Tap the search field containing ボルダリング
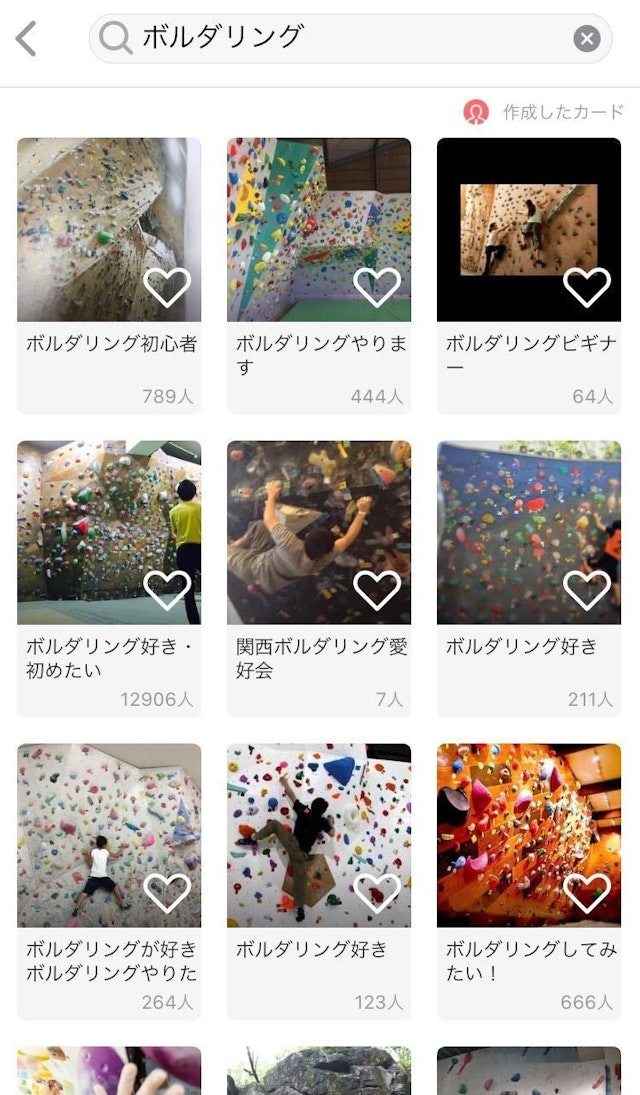This screenshot has width=640, height=1095. tap(340, 39)
